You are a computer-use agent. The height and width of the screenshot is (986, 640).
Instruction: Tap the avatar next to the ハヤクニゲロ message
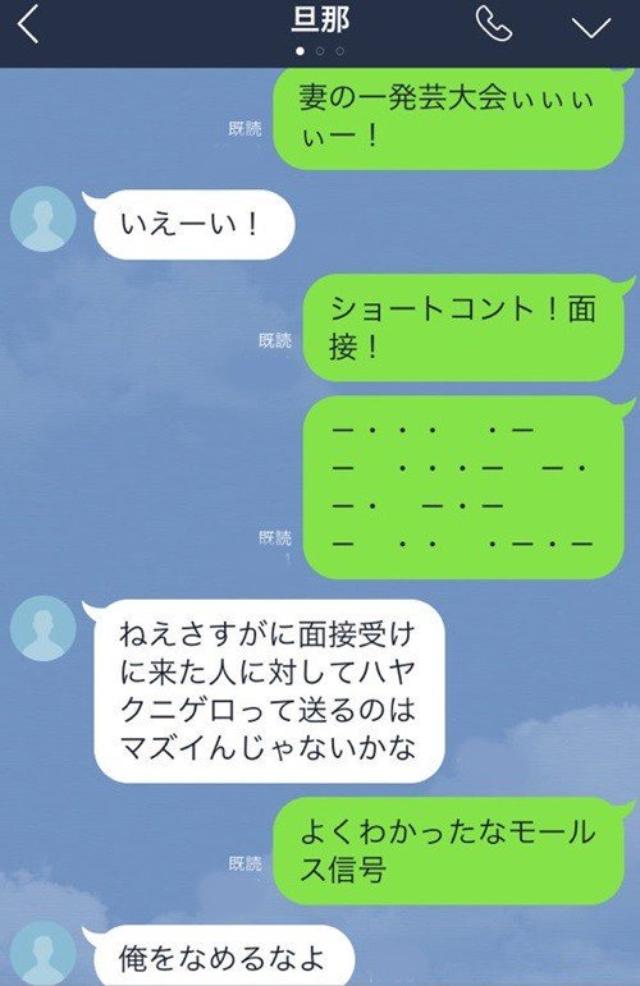[x=43, y=628]
